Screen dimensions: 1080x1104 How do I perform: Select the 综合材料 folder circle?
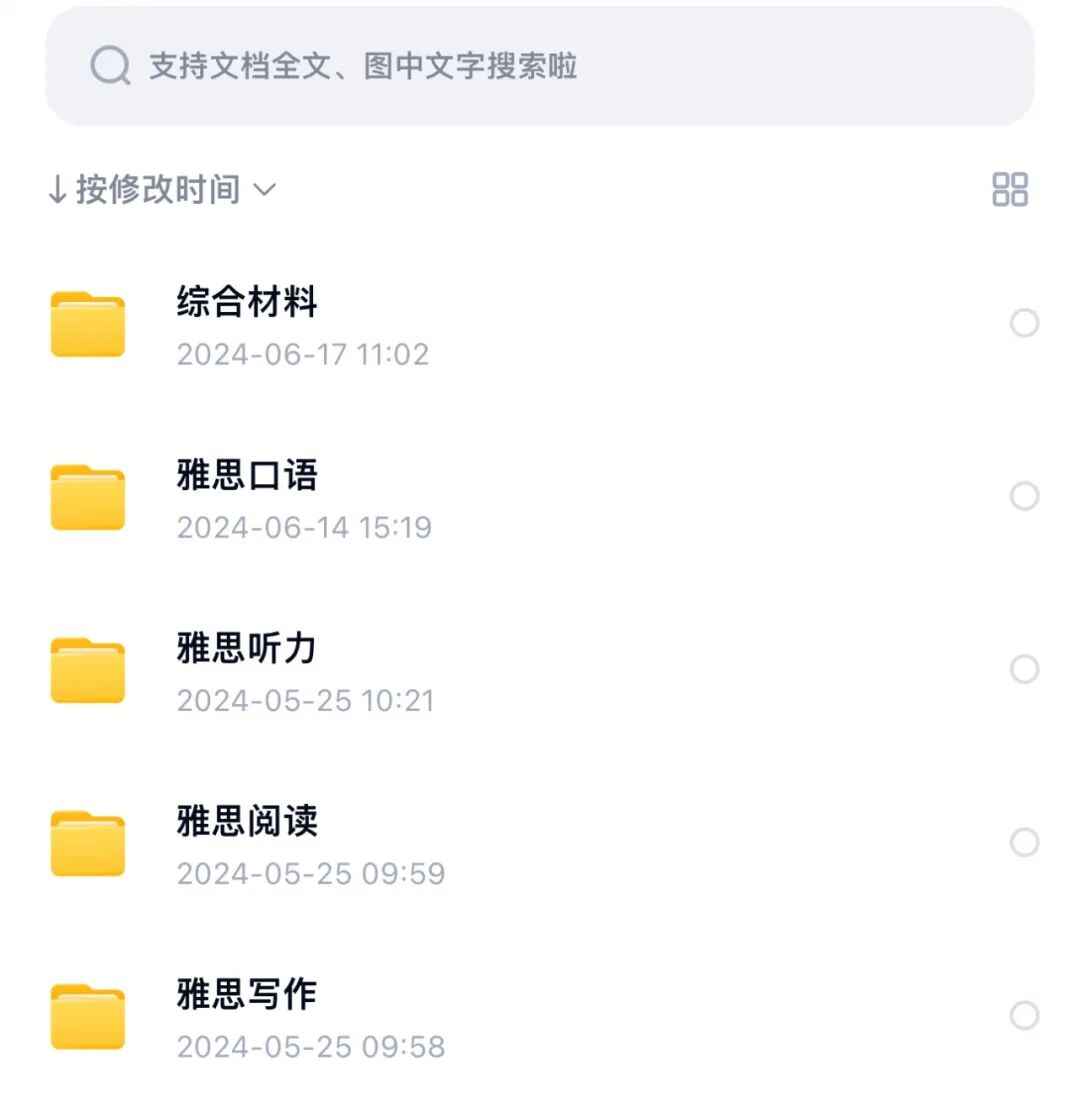pos(1024,323)
